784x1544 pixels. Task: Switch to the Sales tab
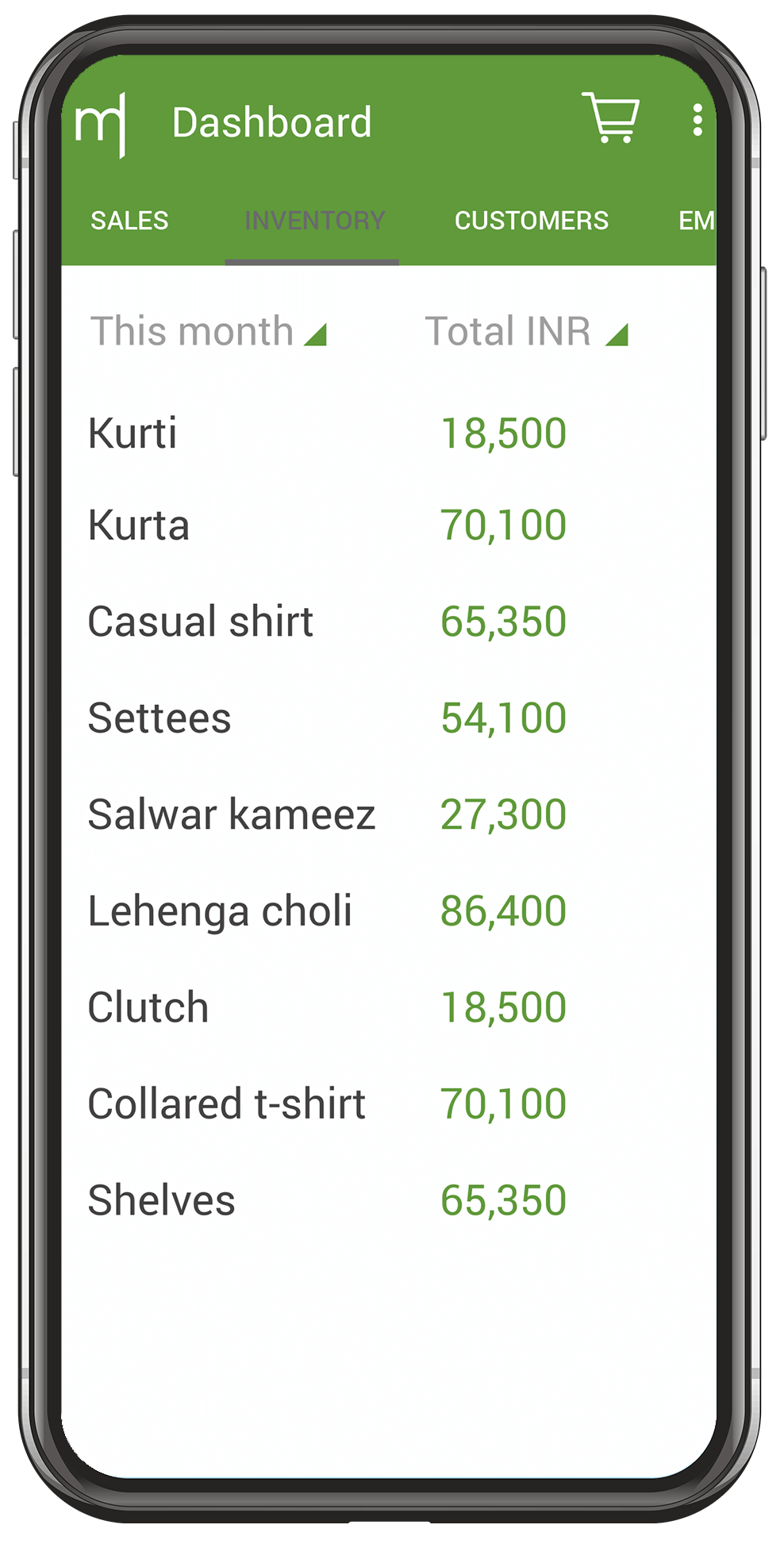[129, 221]
